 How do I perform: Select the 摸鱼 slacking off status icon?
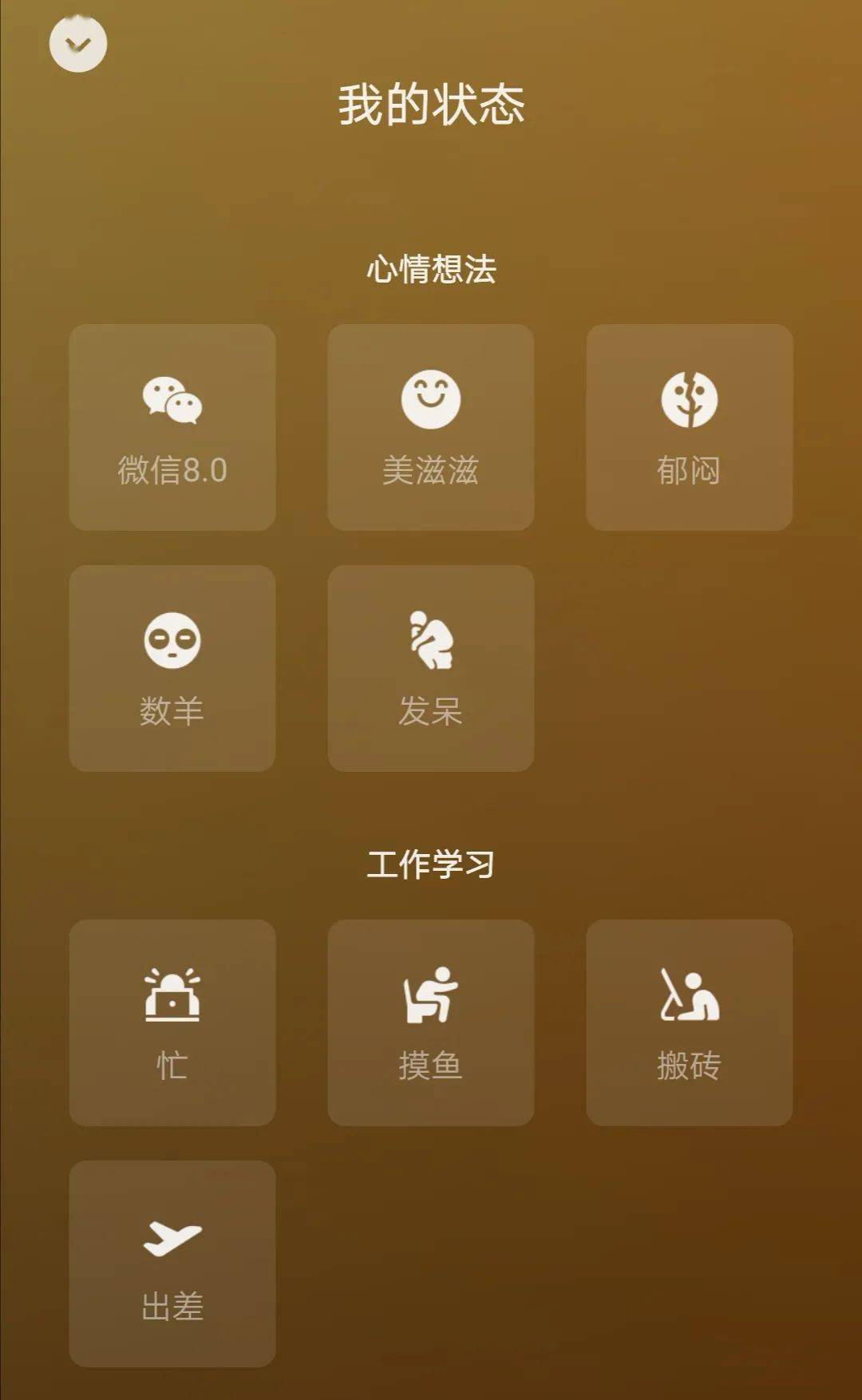coord(430,994)
